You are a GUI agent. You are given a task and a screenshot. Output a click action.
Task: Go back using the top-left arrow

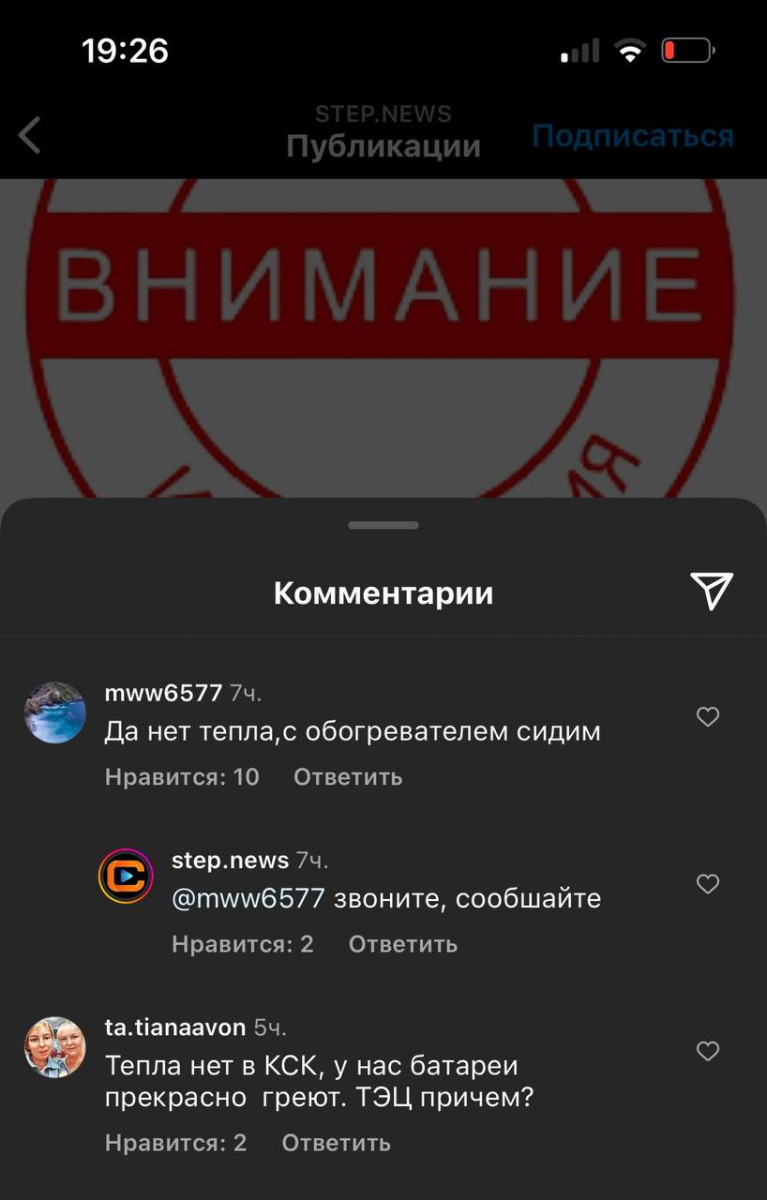(x=30, y=135)
